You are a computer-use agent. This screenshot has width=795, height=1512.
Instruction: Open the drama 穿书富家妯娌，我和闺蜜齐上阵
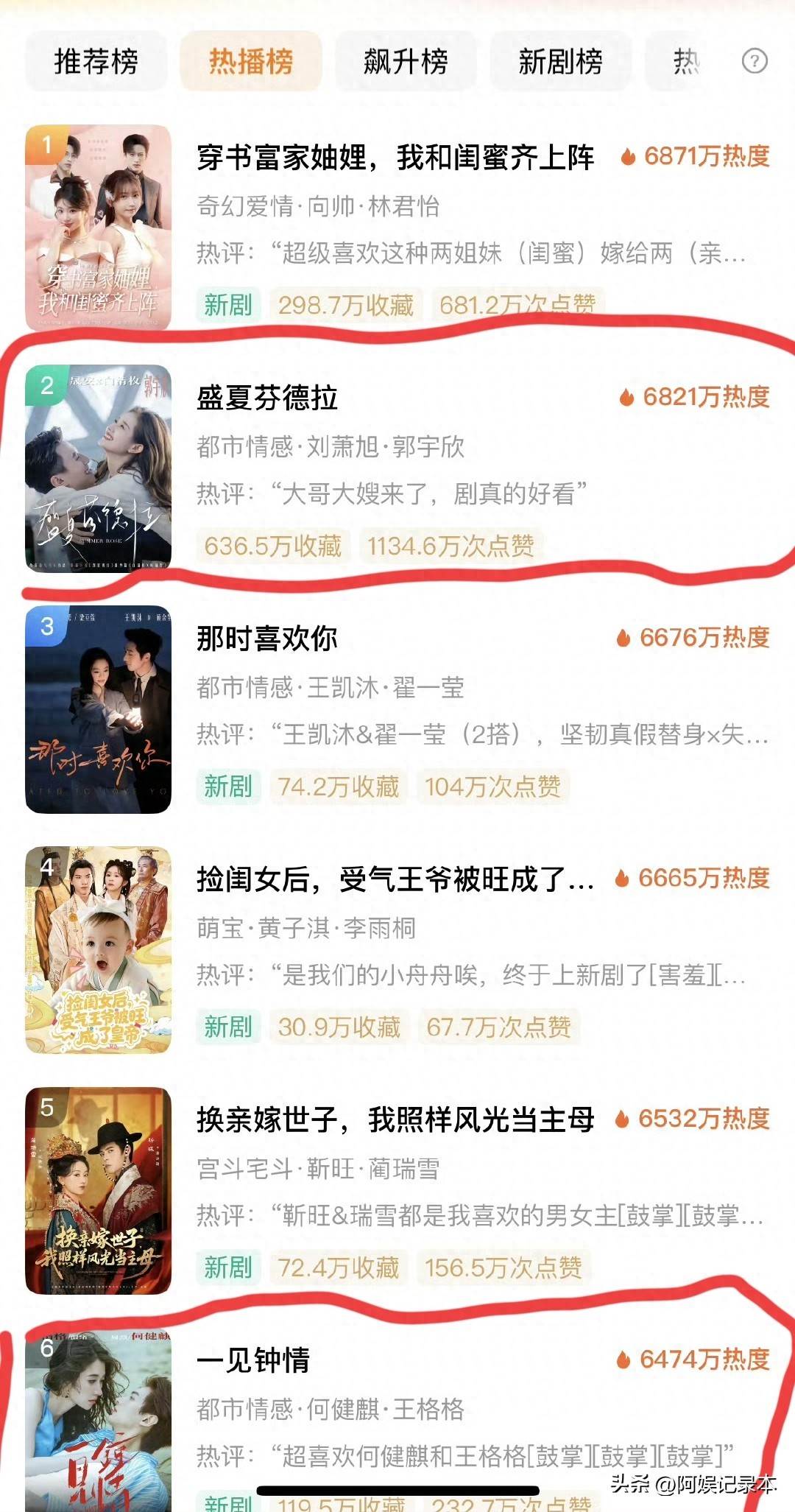395,158
